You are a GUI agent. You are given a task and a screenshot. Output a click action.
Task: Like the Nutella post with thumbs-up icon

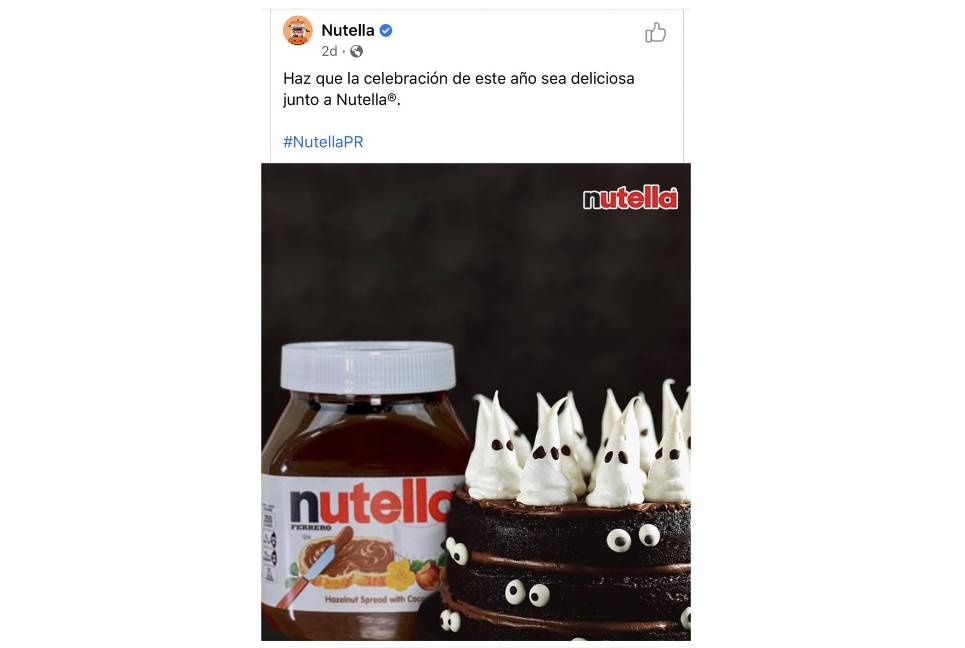coord(655,33)
